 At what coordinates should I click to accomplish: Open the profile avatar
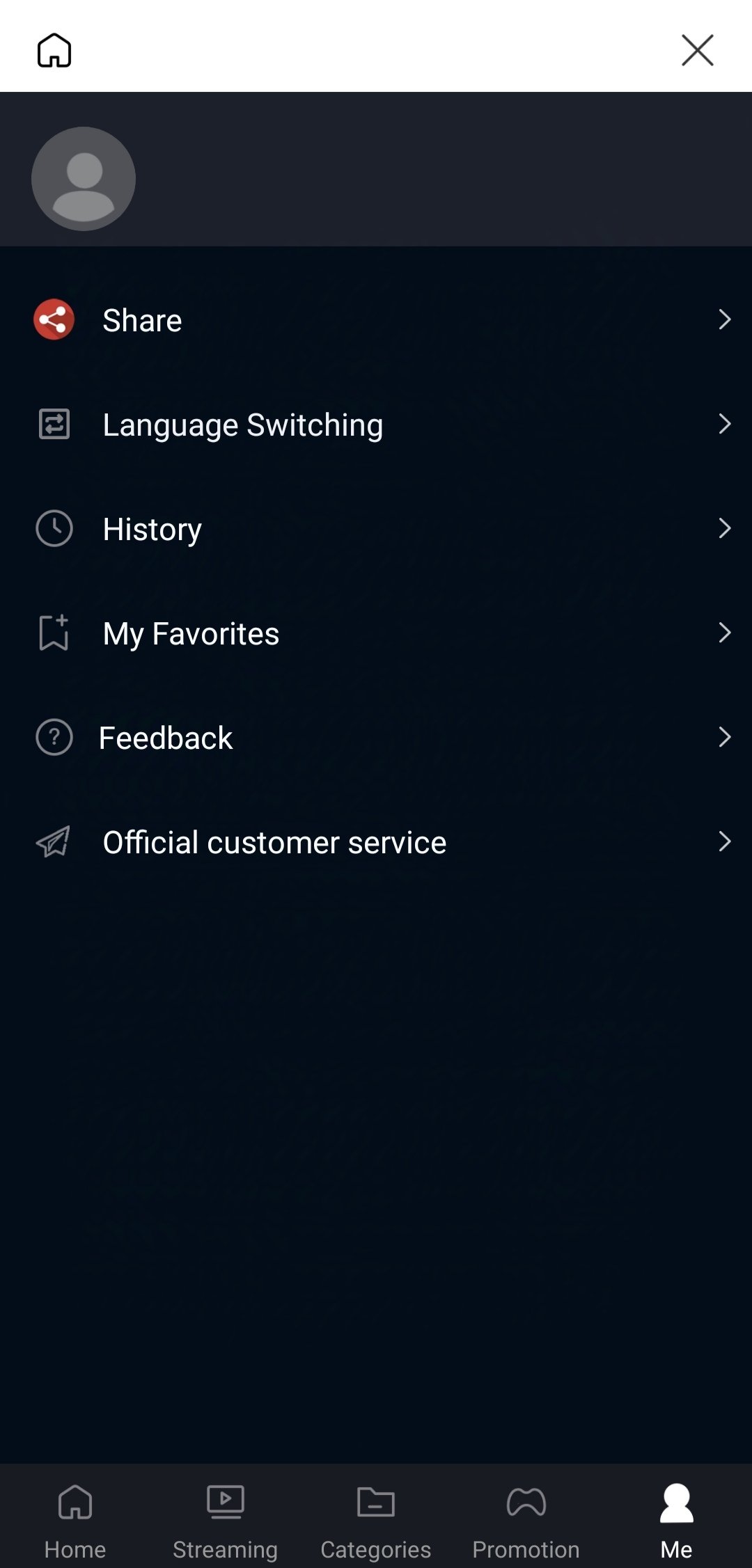pos(84,179)
